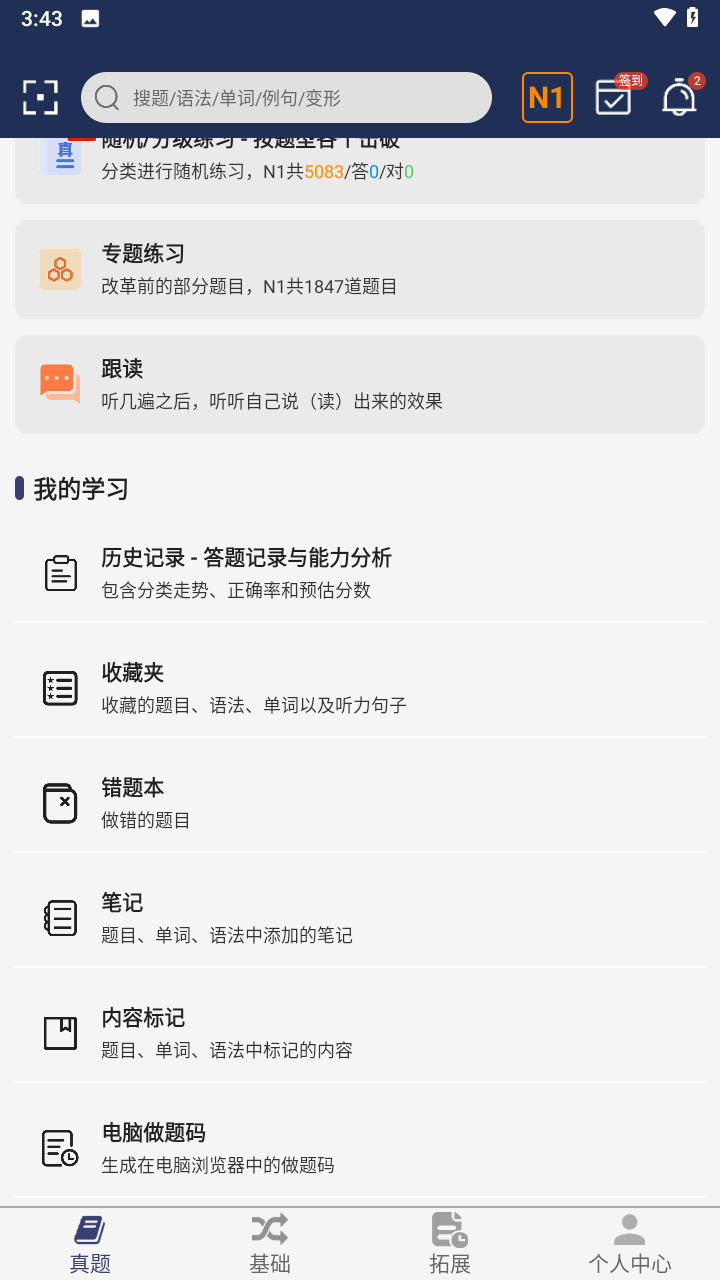Open the 收藏夹 favorites row
This screenshot has width=720, height=1280.
point(360,688)
